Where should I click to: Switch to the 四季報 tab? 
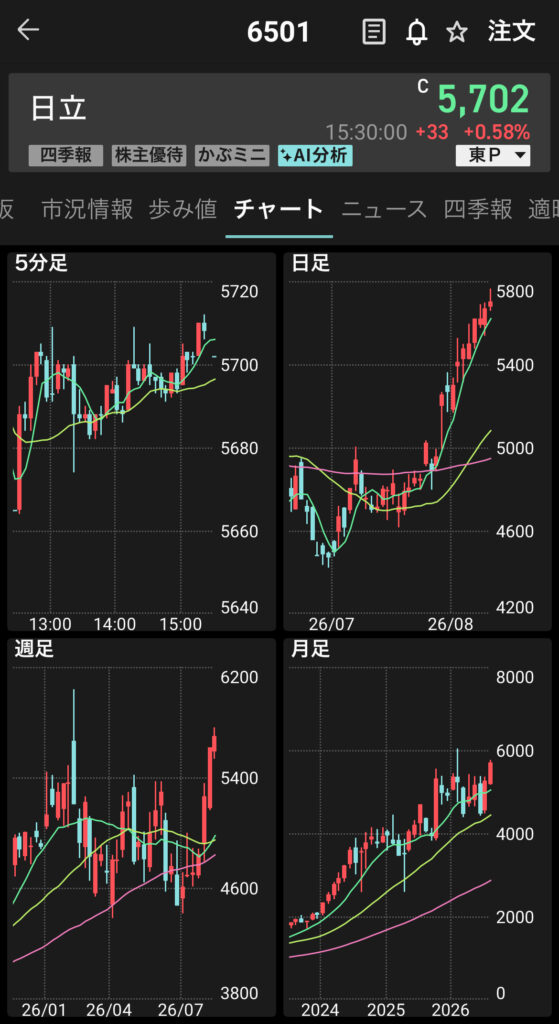pos(478,209)
